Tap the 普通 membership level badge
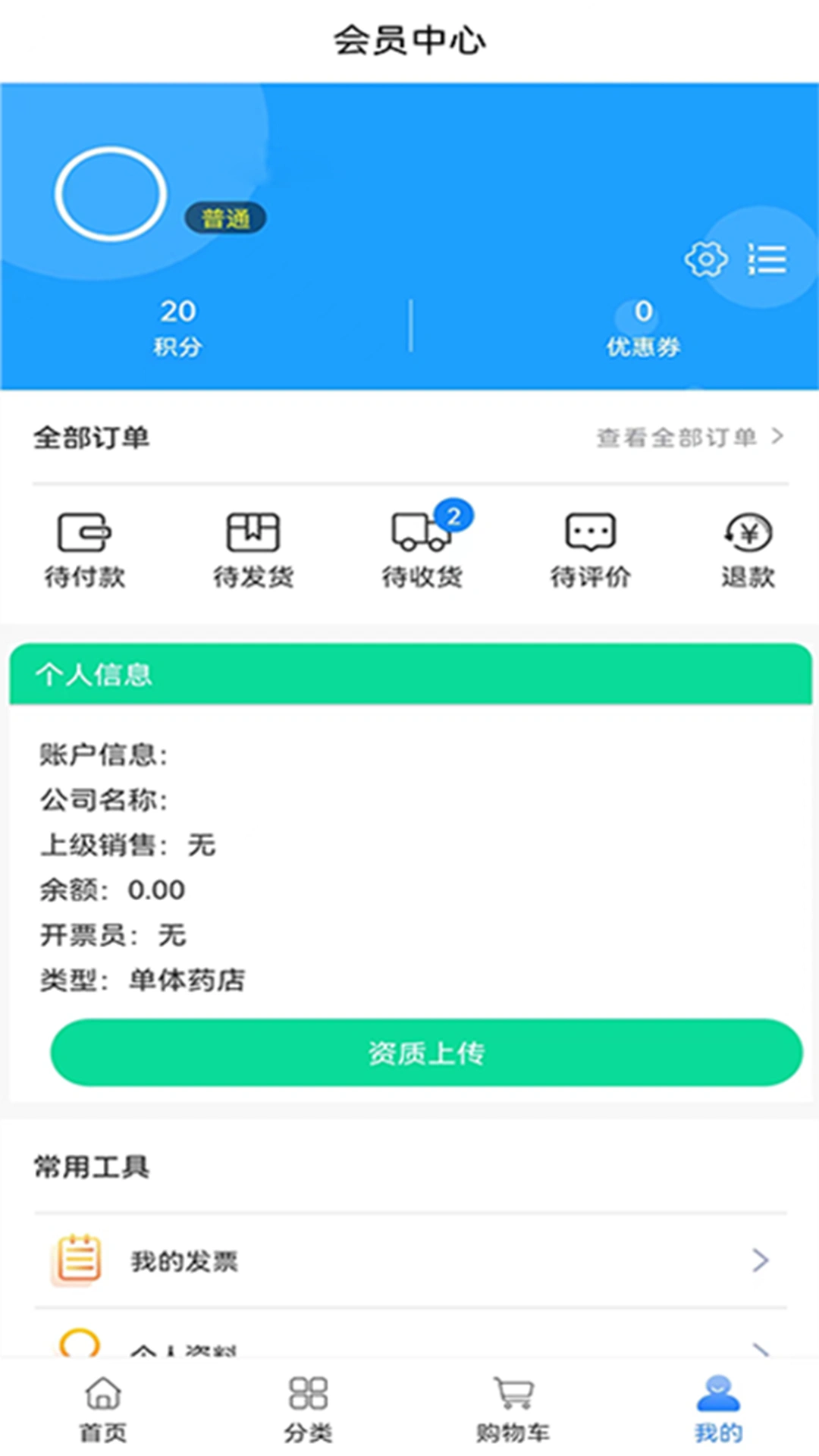819x1456 pixels. tap(225, 218)
